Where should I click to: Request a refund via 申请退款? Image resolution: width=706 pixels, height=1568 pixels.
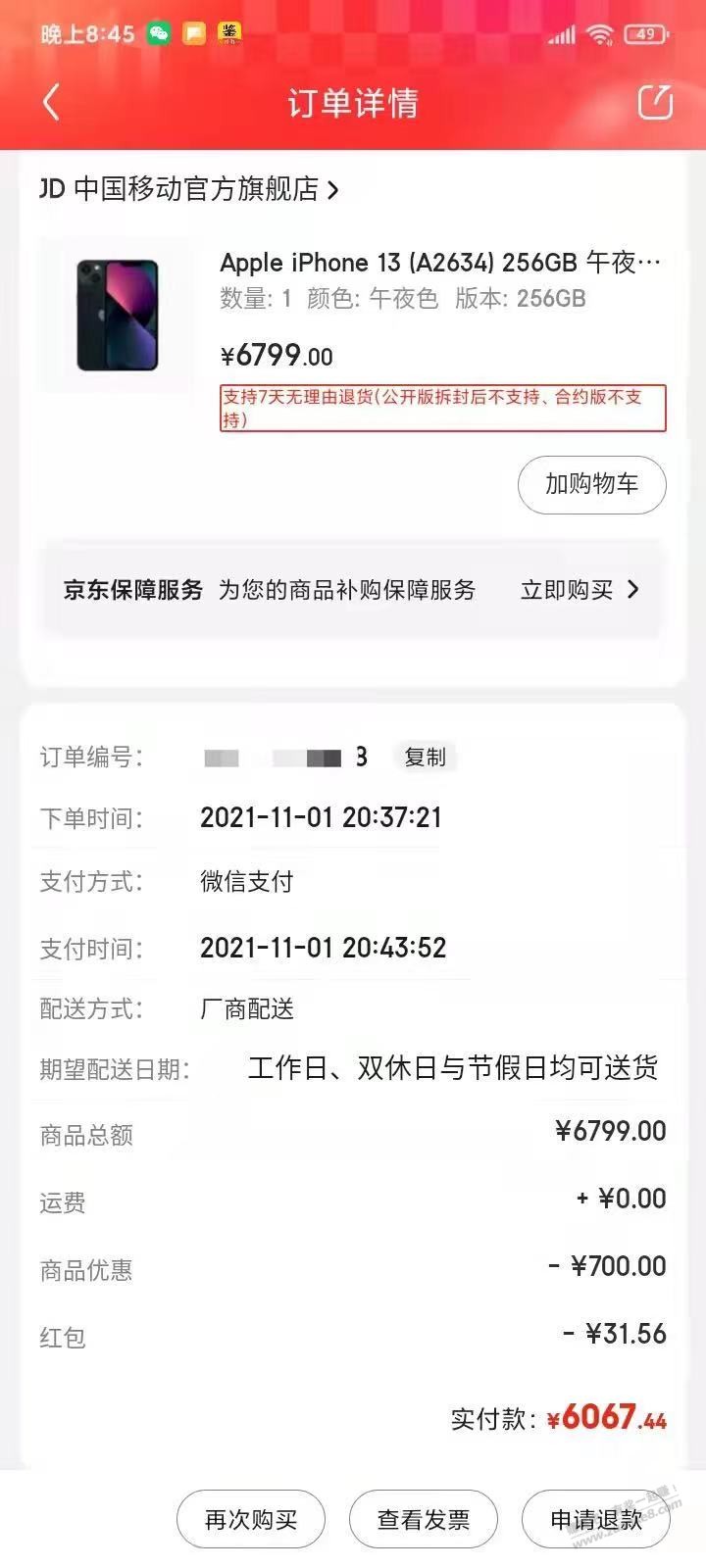595,1519
